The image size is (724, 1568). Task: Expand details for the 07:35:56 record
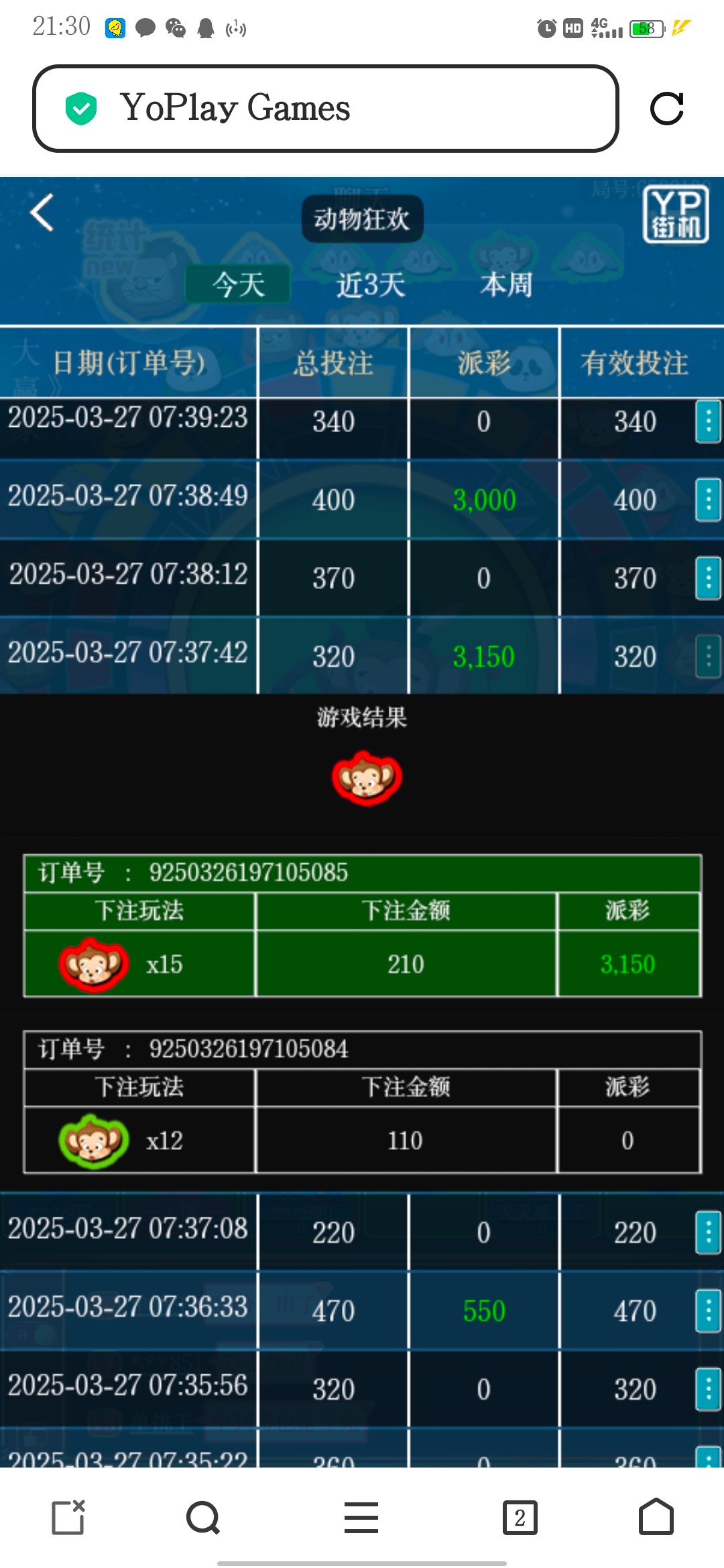click(x=708, y=1388)
